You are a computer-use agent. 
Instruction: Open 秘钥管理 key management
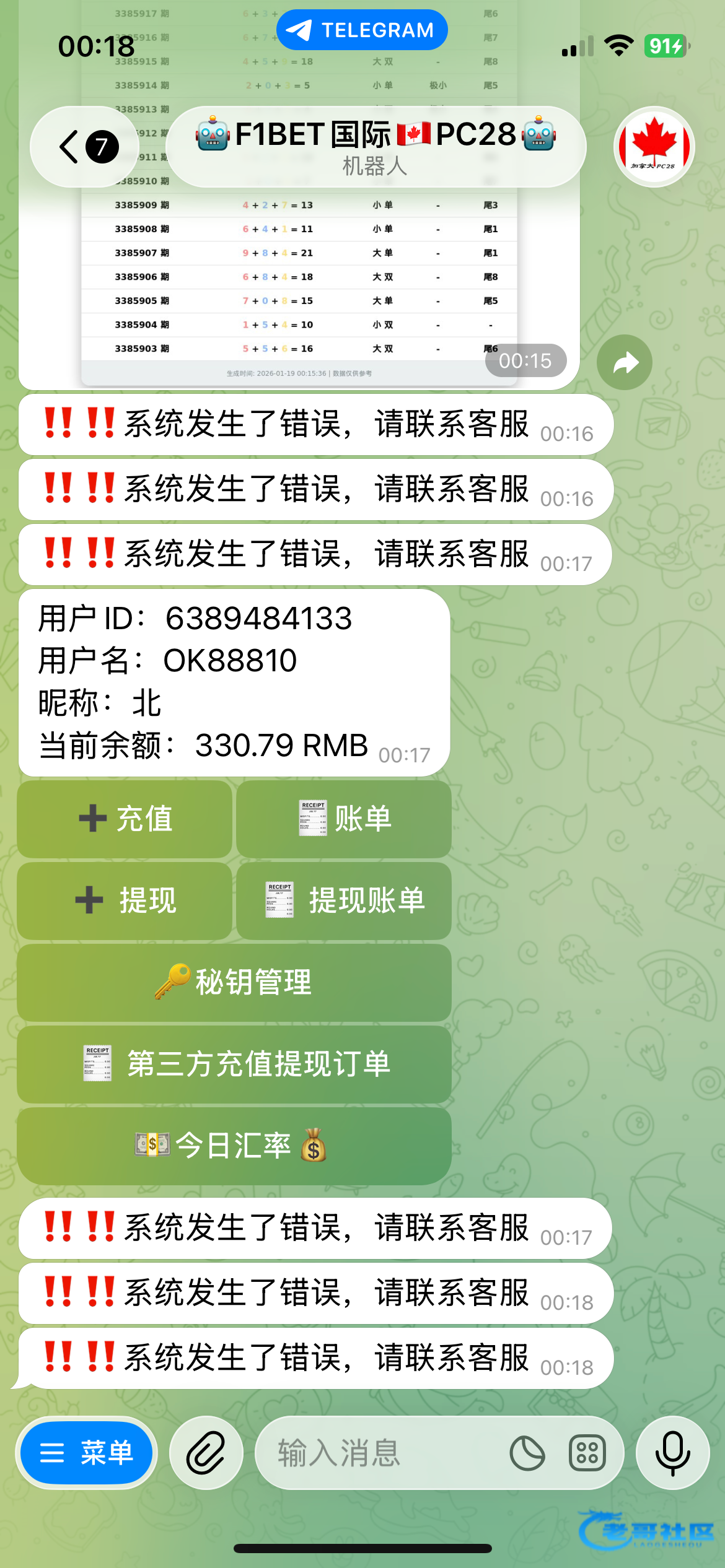pyautogui.click(x=234, y=982)
